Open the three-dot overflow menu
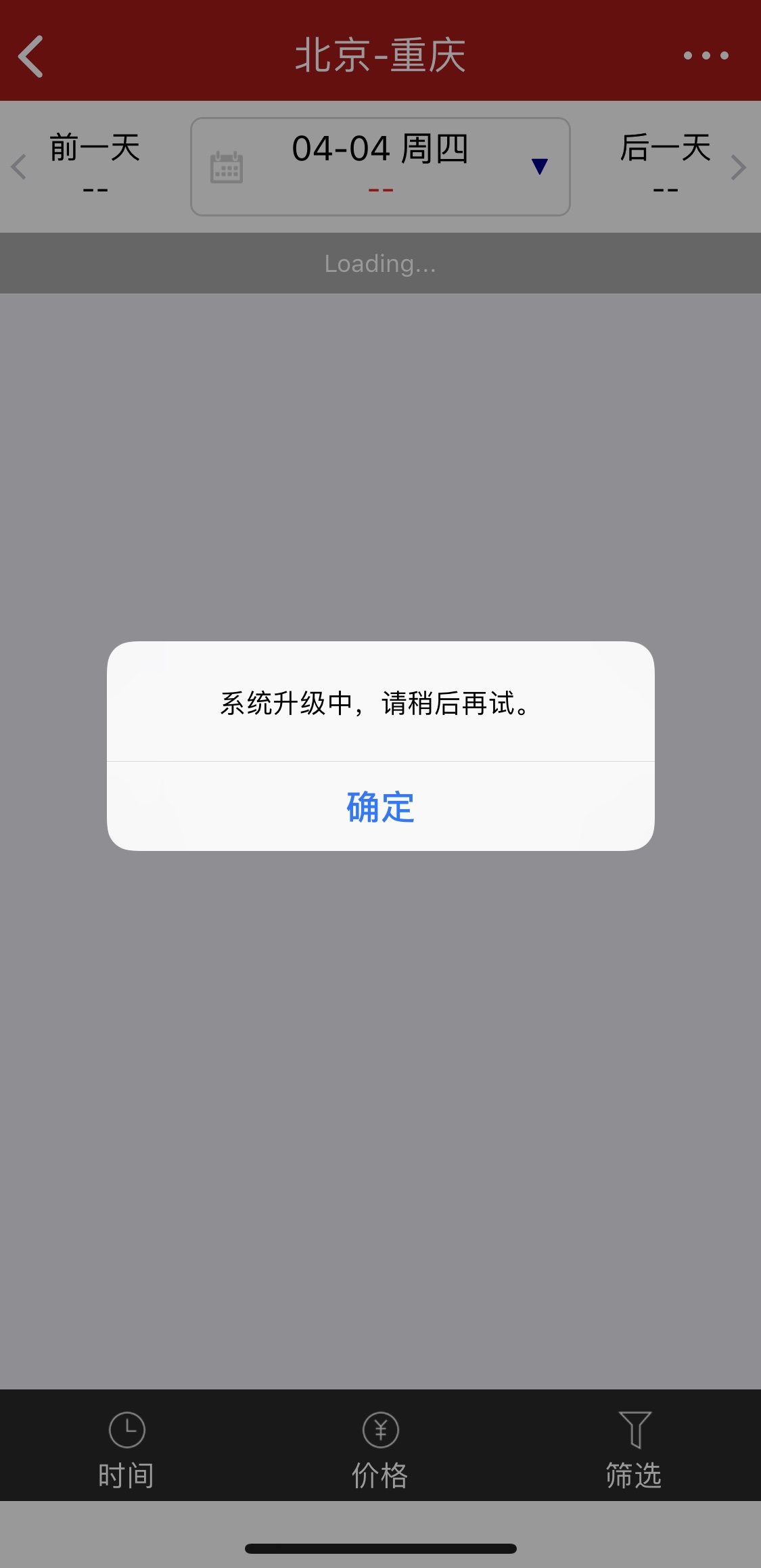The width and height of the screenshot is (761, 1568). coord(706,55)
